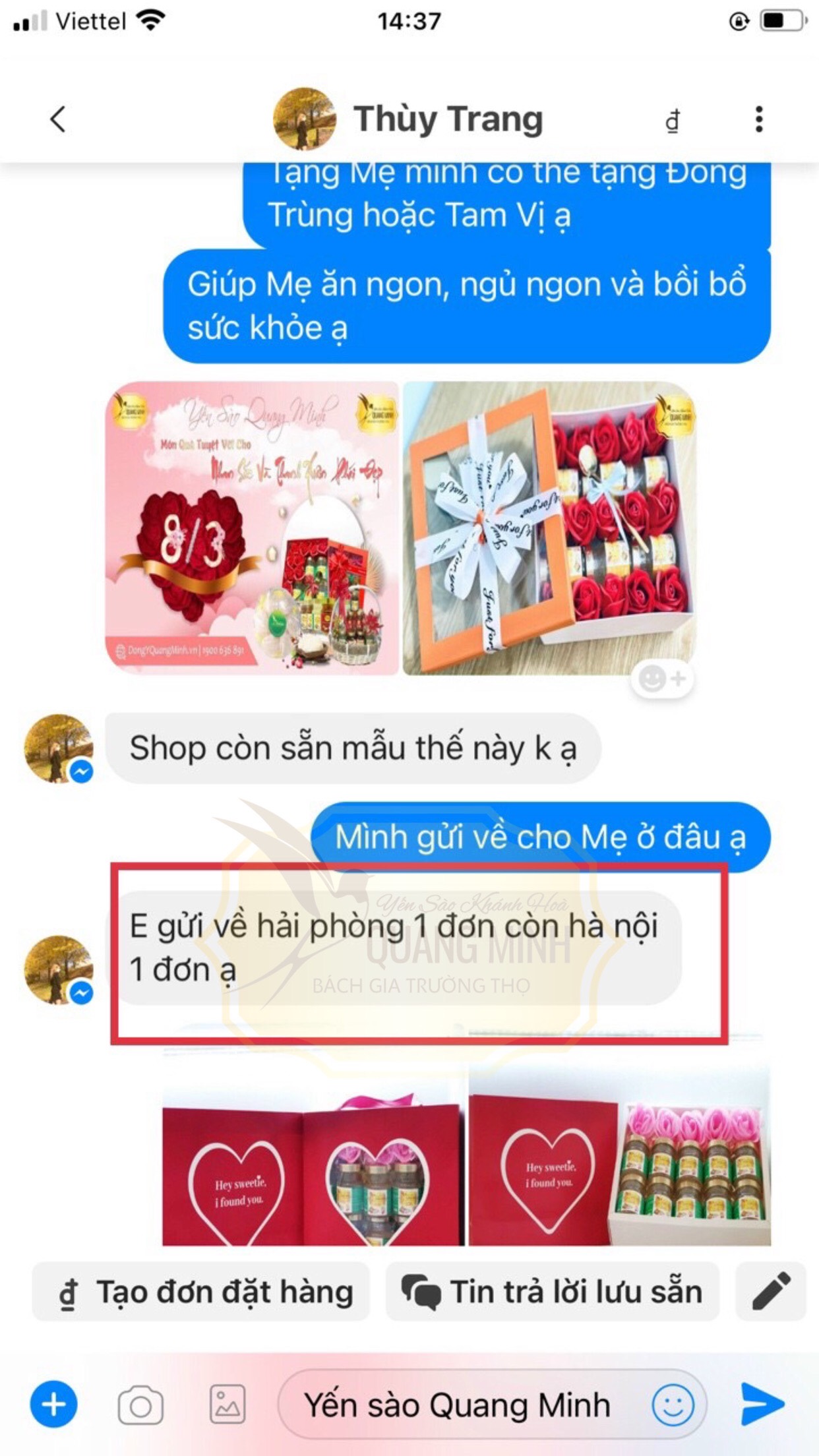Add a reaction to the gift images
This screenshot has width=819, height=1456.
tap(662, 679)
